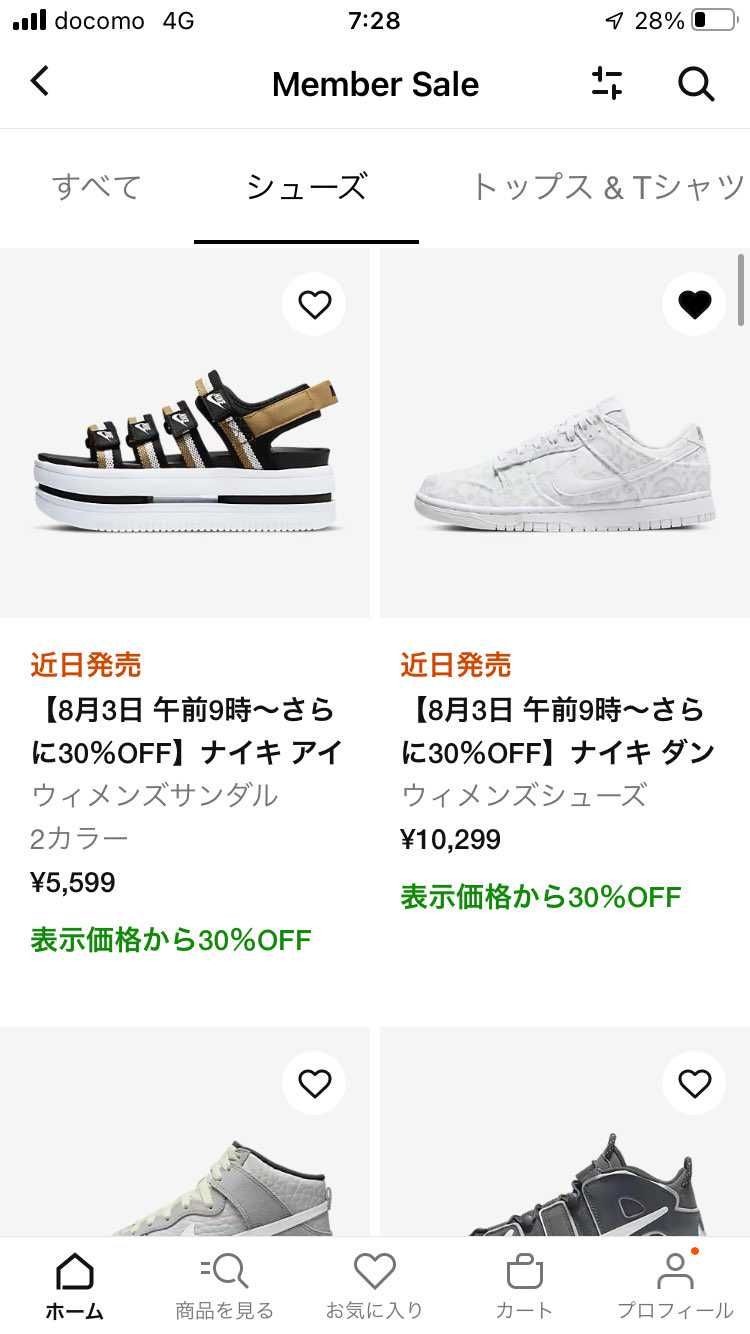This screenshot has width=750, height=1334.
Task: Toggle the heart on the bottom-right sneaker
Action: (694, 1083)
